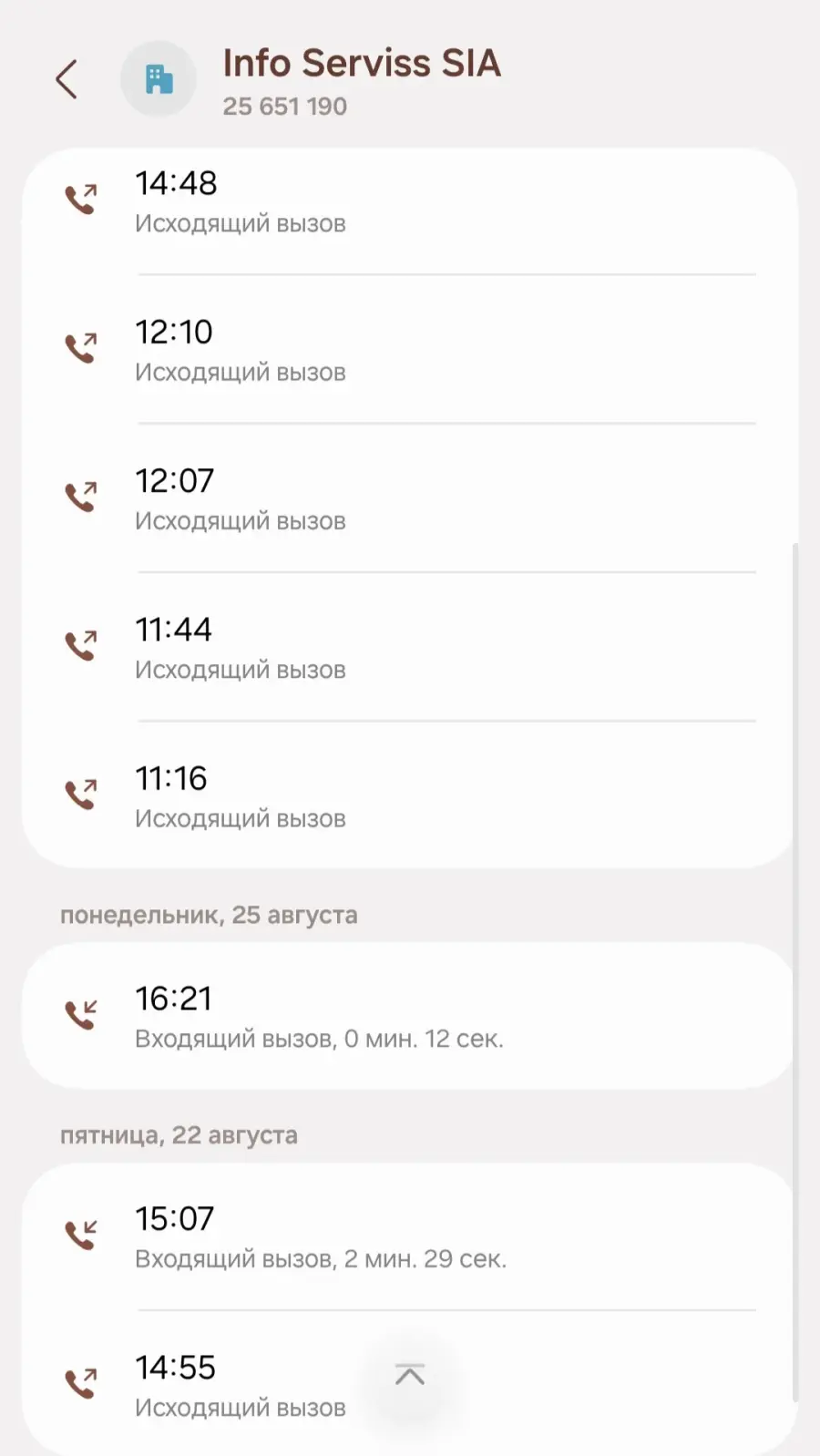
Task: Tap the 11:16 outgoing call entry
Action: click(x=410, y=796)
